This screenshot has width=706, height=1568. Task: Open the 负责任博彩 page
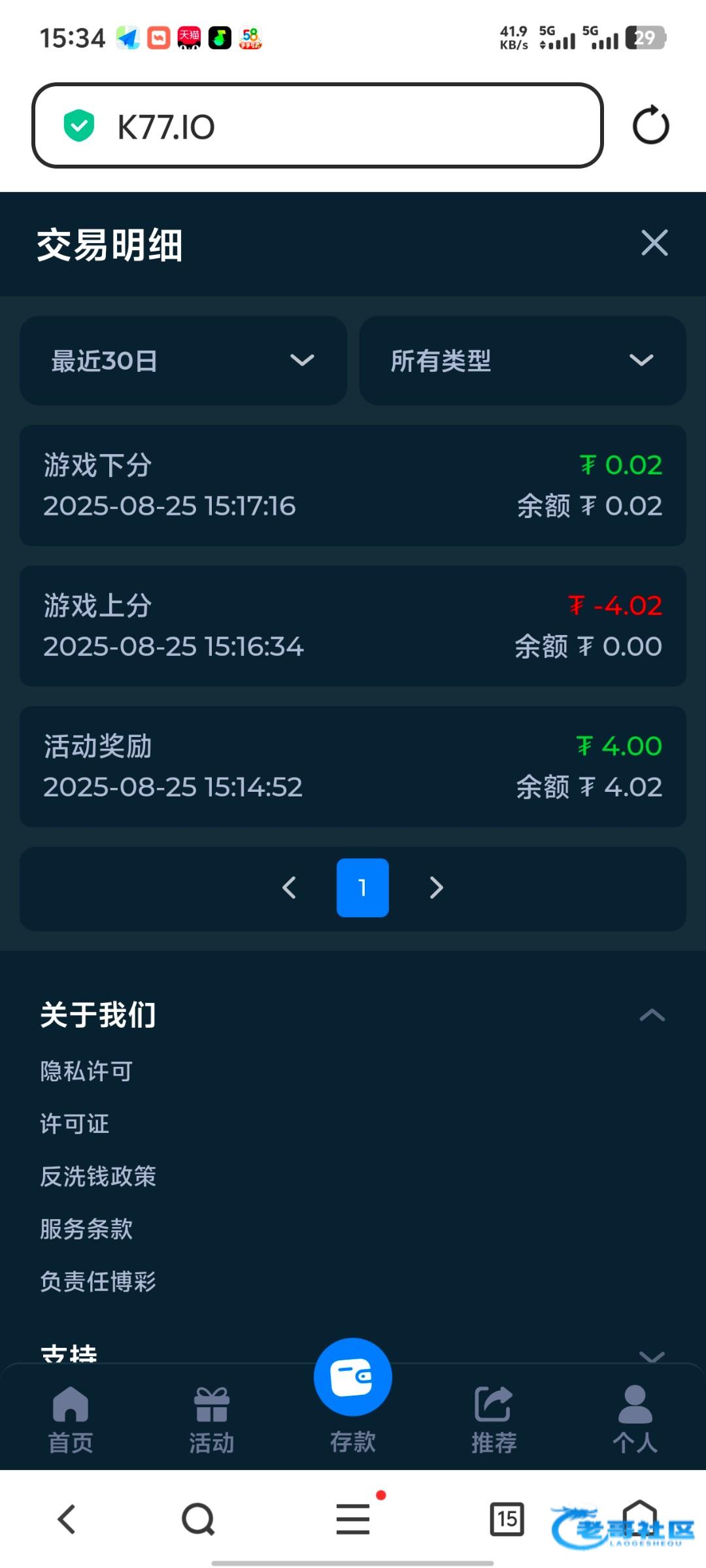tap(98, 1282)
